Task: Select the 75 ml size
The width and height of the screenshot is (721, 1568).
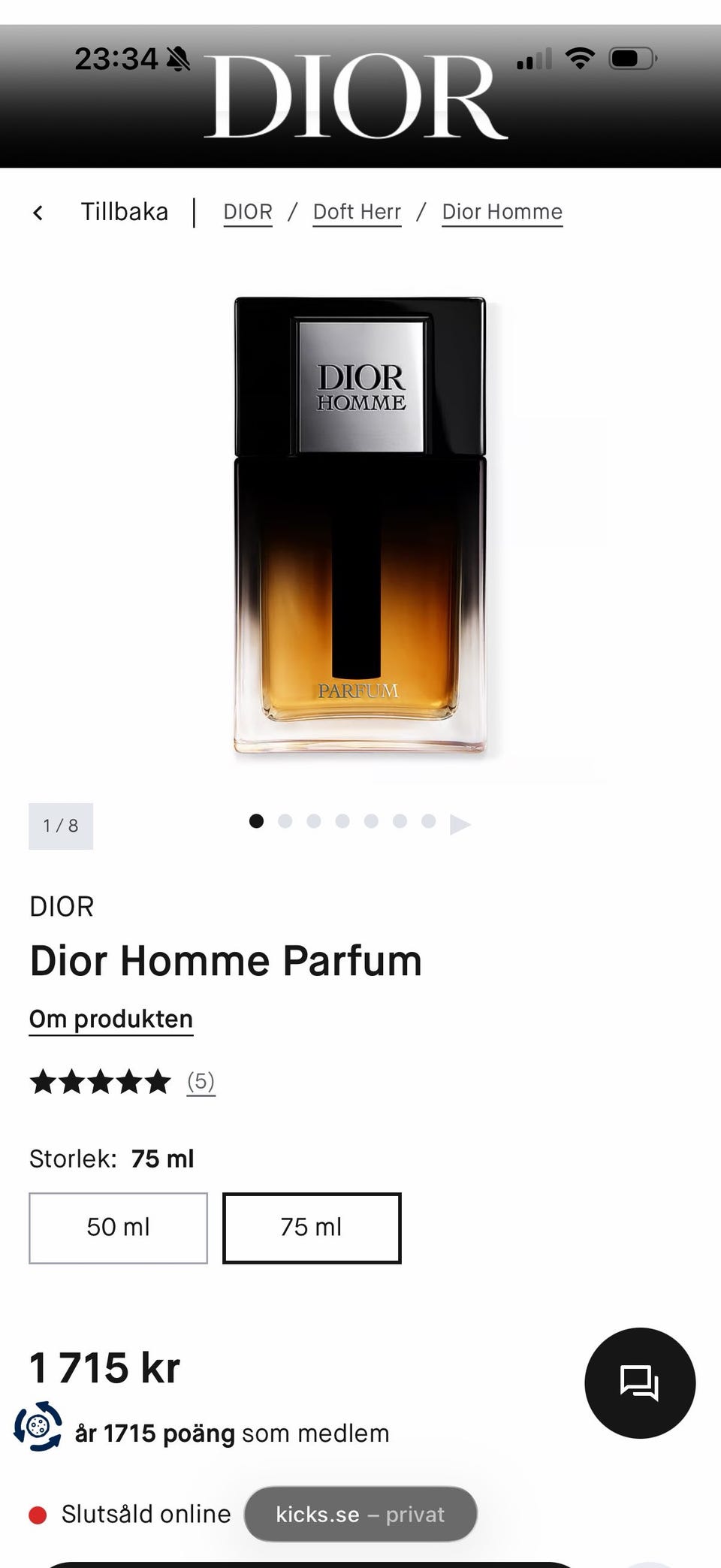Action: pos(312,1228)
